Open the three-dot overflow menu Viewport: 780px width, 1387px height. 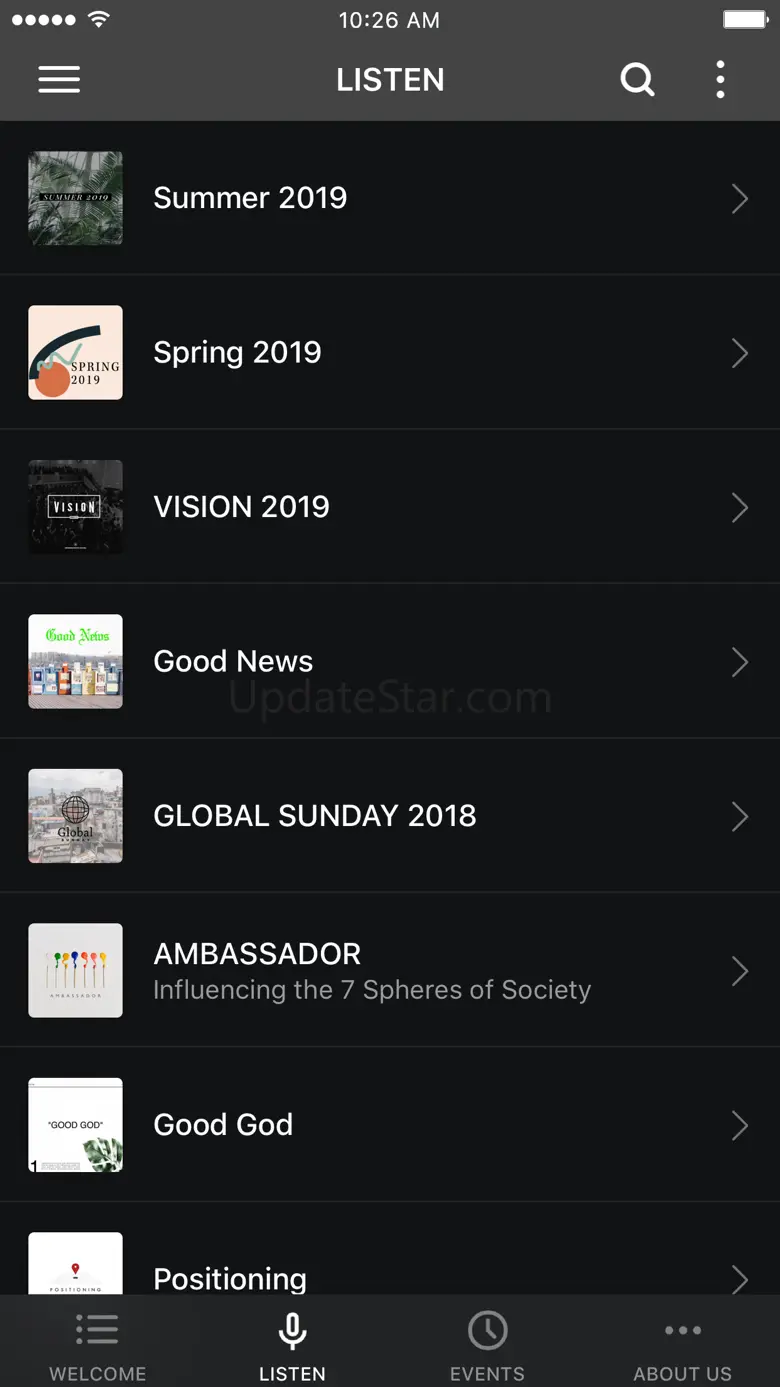(x=720, y=80)
